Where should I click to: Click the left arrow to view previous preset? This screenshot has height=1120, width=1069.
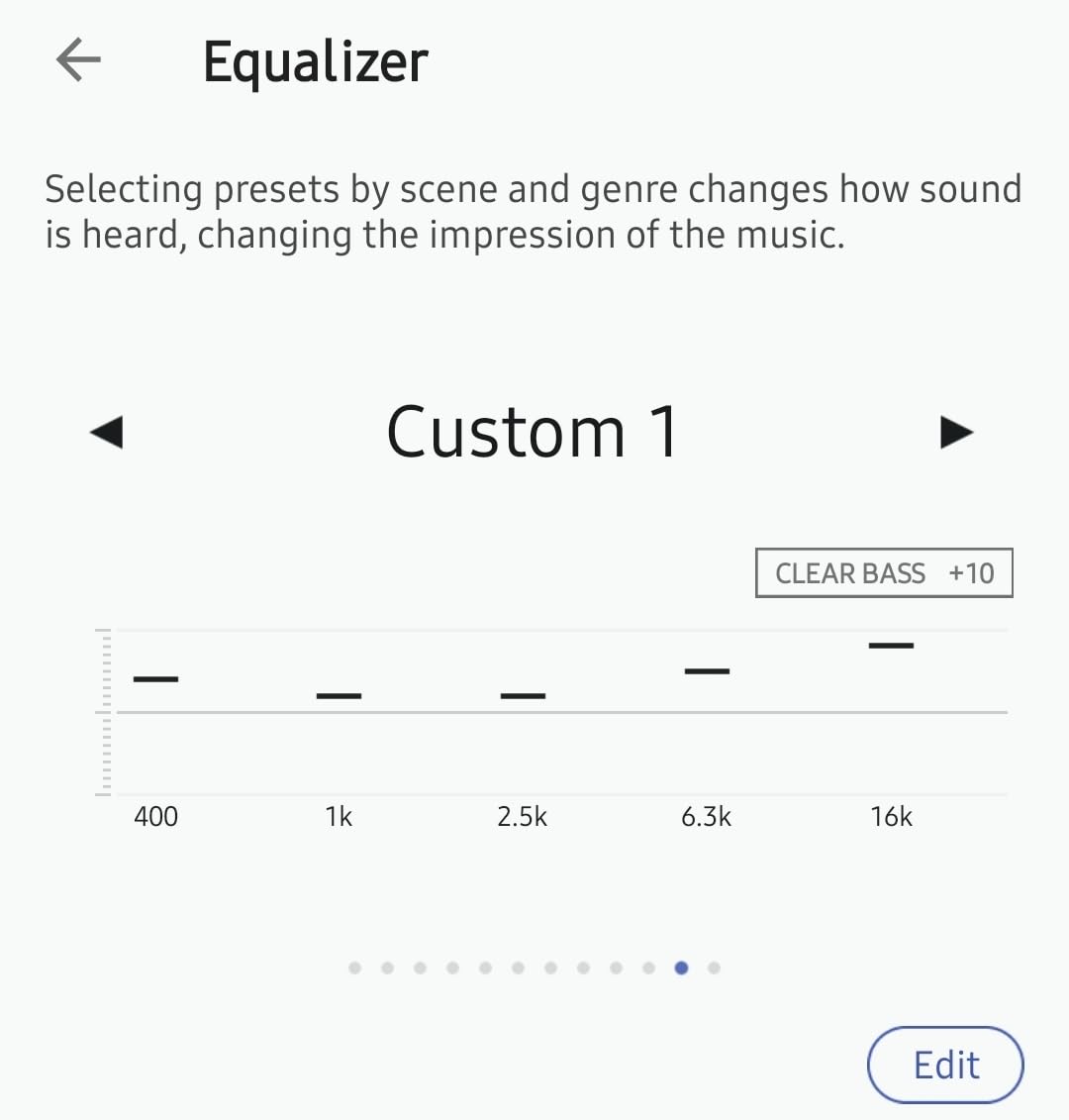[108, 433]
